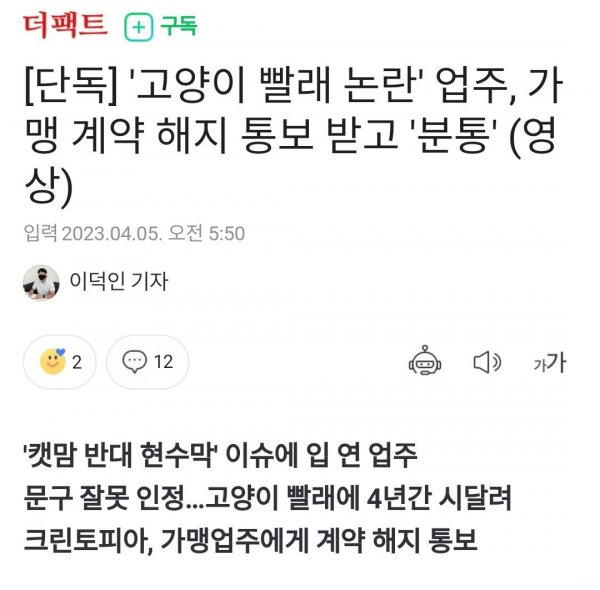Open reporter 이덕인 기자's profile
Image resolution: width=600 pixels, height=590 pixels.
coord(119,282)
